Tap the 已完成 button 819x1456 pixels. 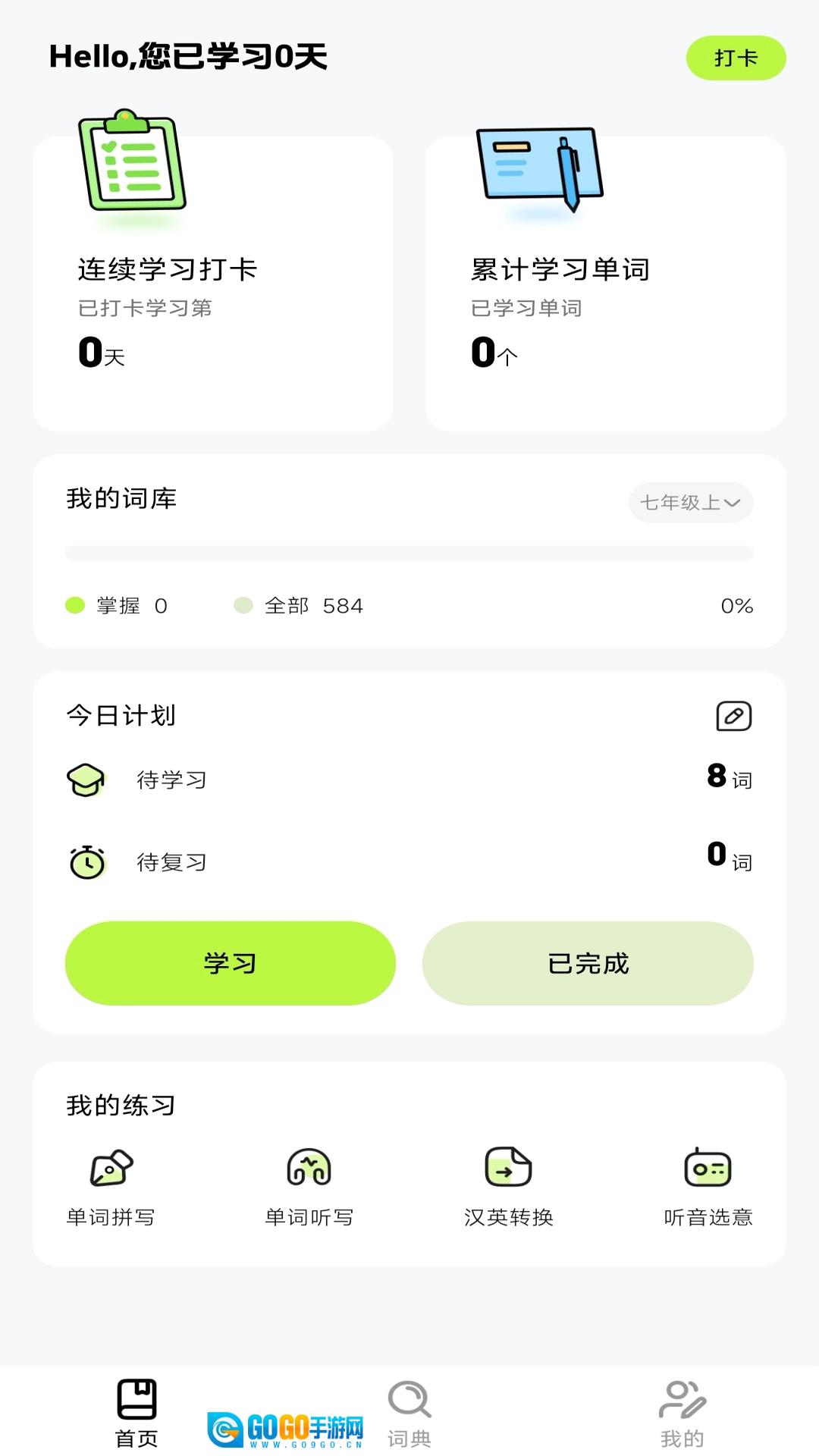click(588, 963)
